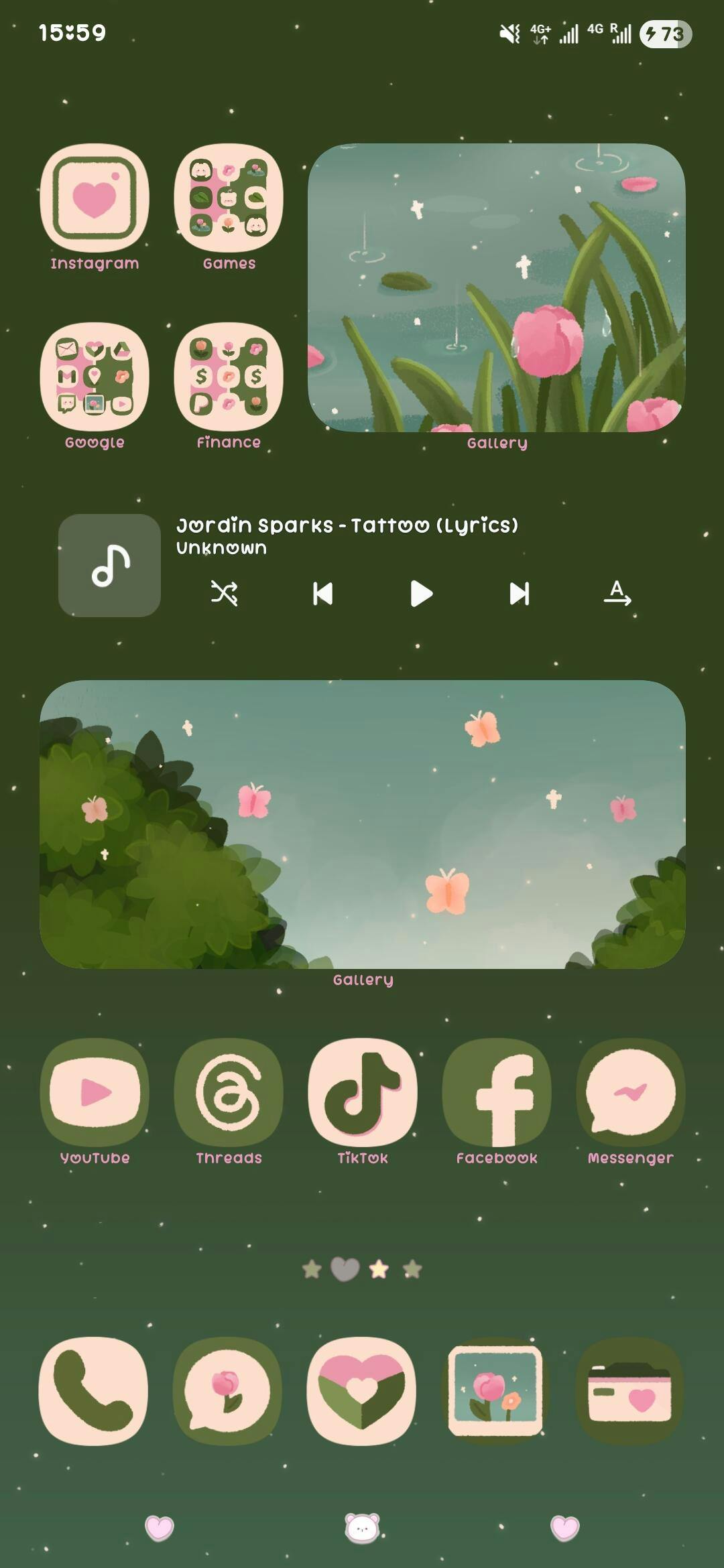Open Facebook
This screenshot has width=724, height=1568.
(497, 1092)
